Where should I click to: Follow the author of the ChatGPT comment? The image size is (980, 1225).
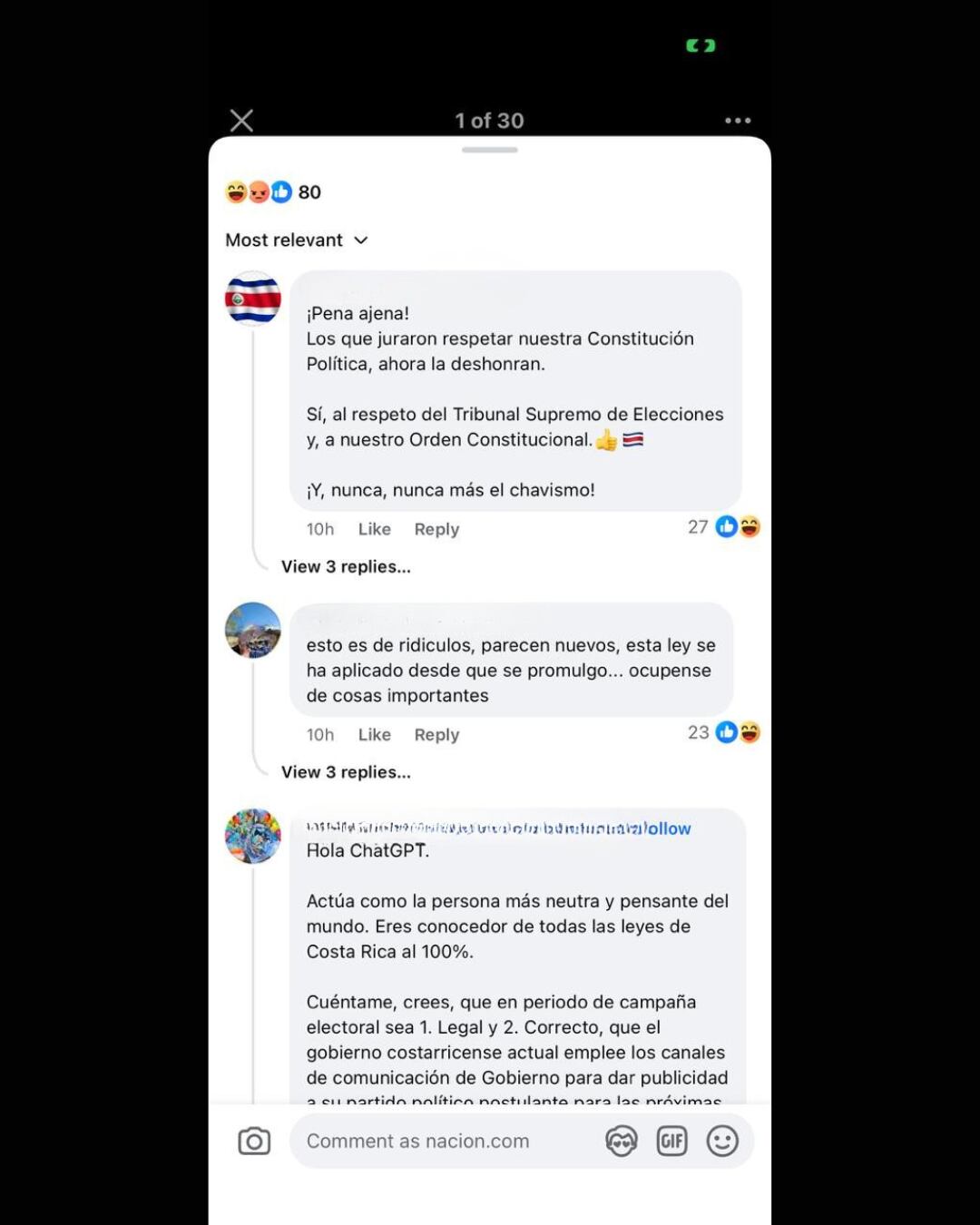point(668,828)
